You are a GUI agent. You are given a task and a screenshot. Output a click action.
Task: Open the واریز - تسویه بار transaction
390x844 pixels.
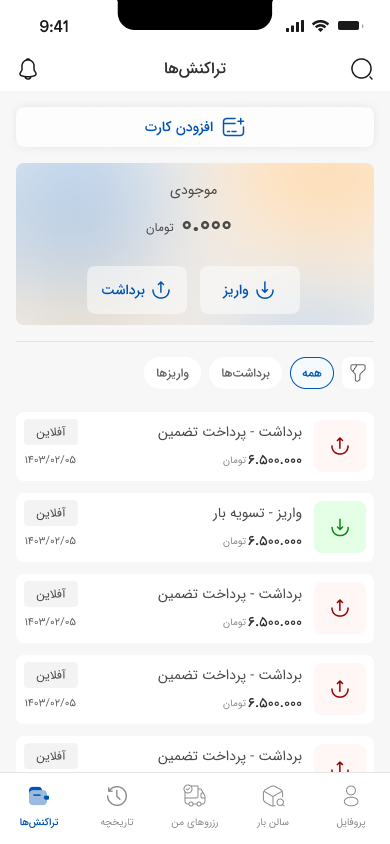[x=195, y=528]
